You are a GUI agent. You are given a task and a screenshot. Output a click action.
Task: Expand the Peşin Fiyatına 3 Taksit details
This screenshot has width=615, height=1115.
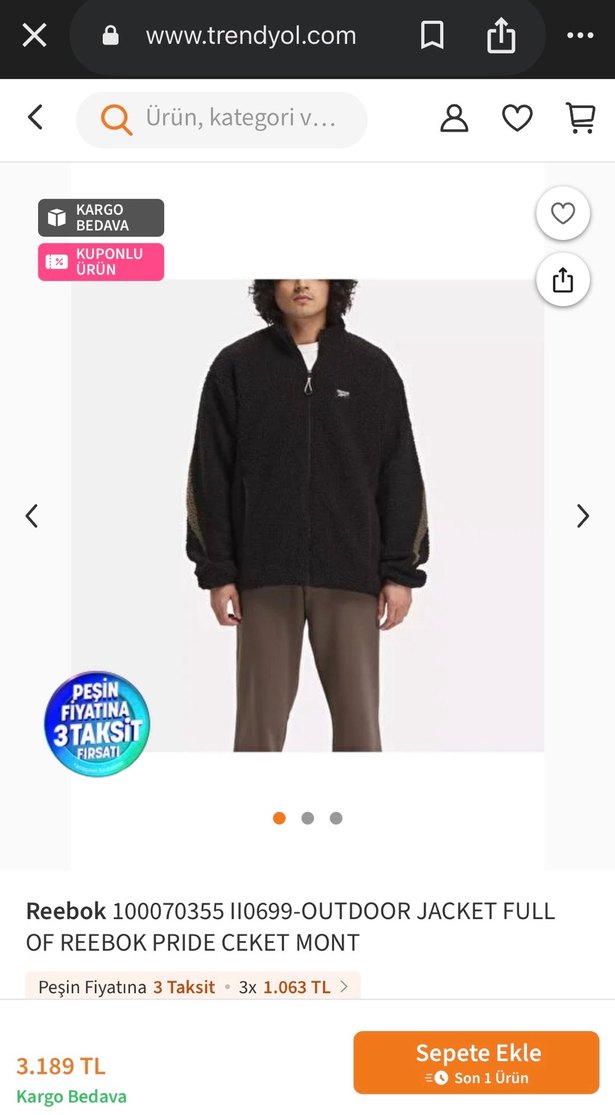click(x=193, y=987)
